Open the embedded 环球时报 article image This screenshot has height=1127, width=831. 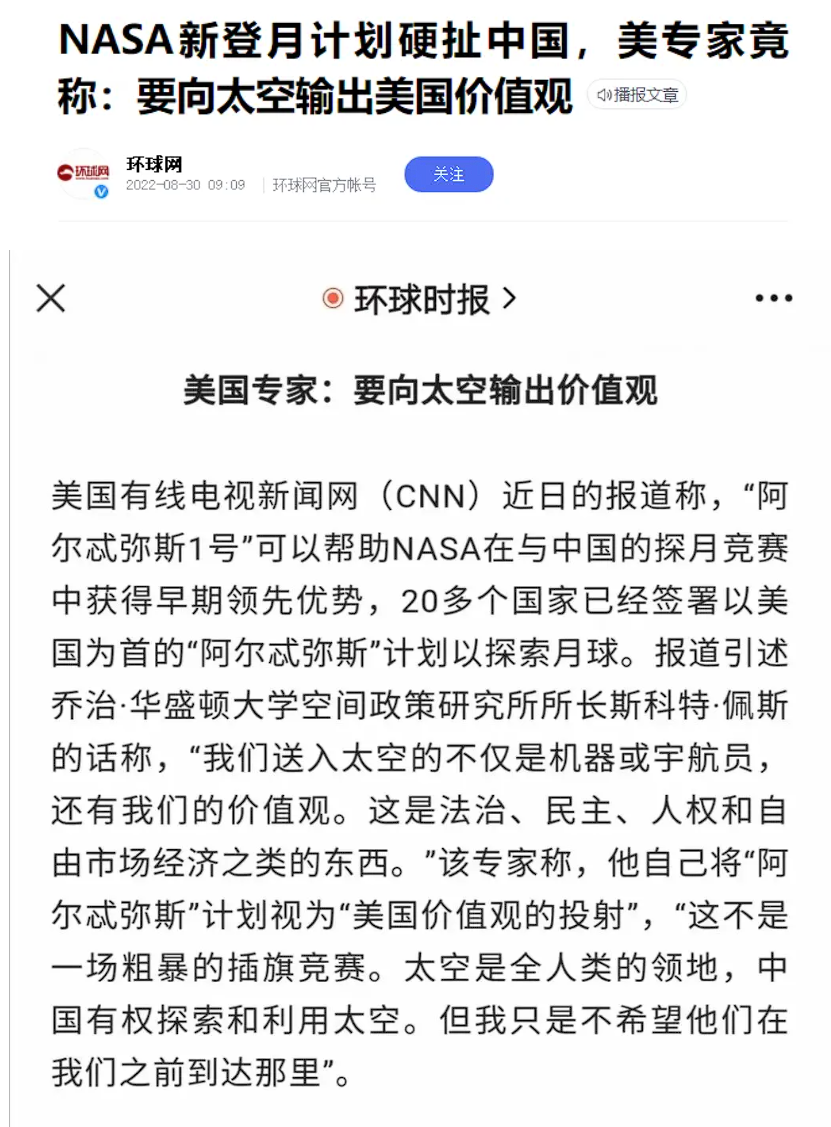pos(420,680)
